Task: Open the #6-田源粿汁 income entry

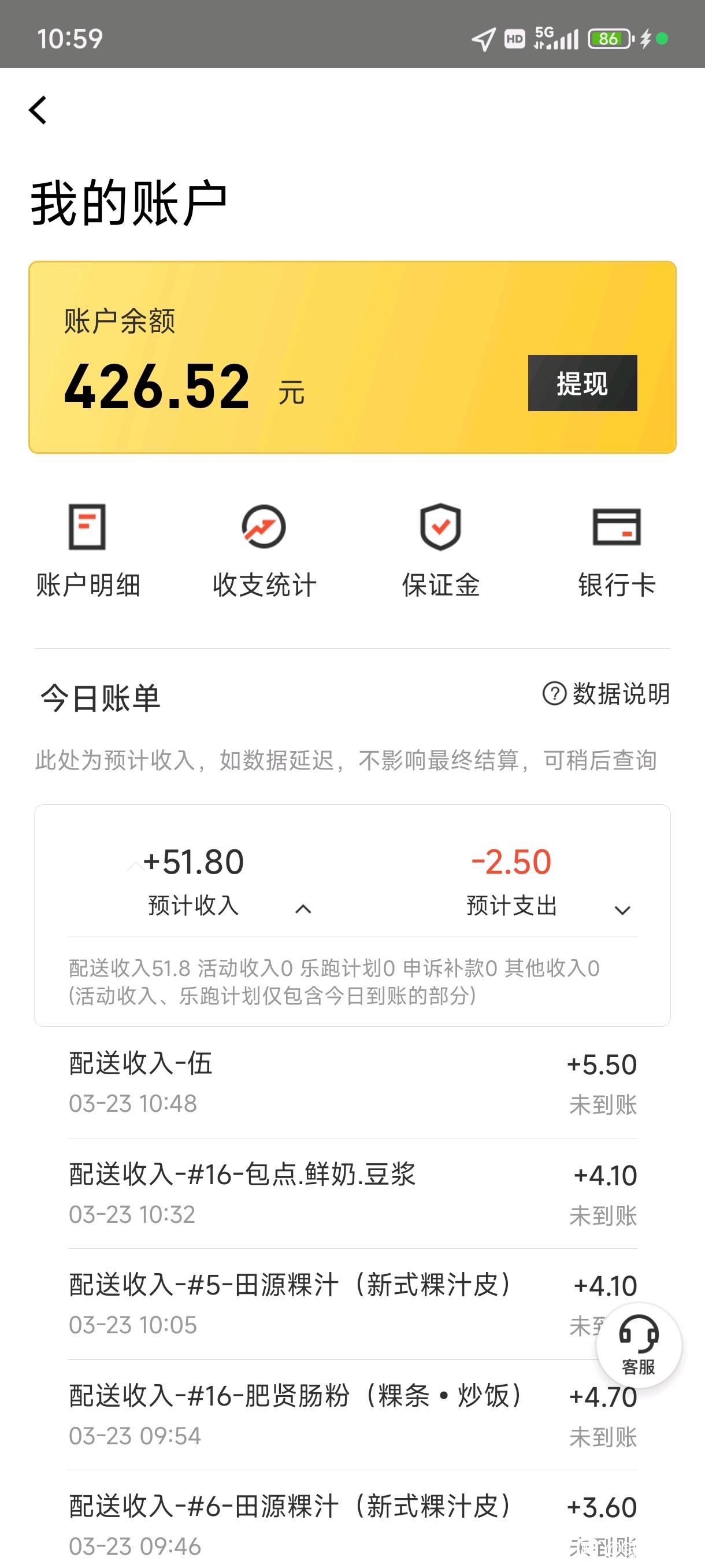Action: tap(353, 1520)
